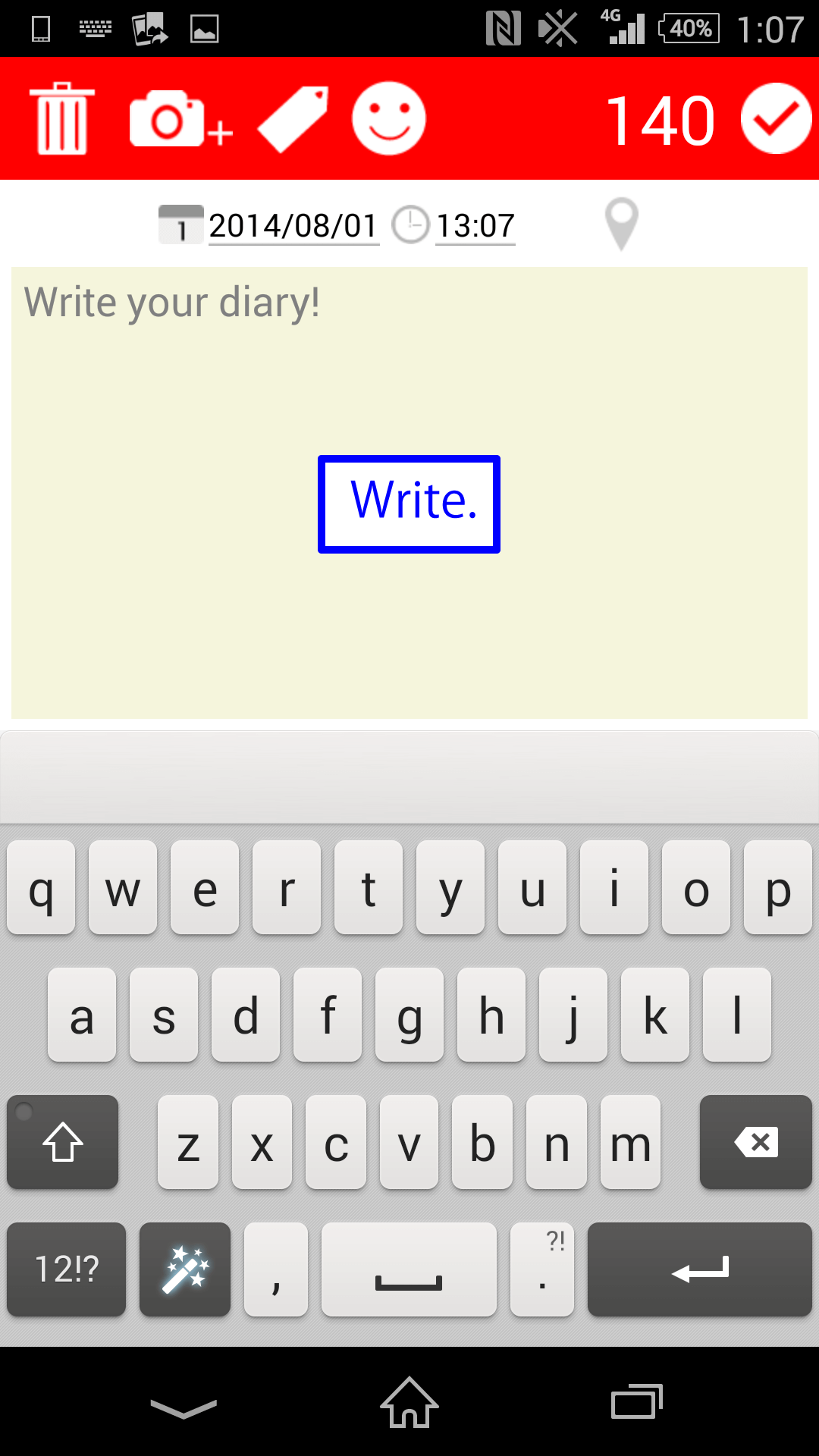This screenshot has height=1456, width=819.
Task: Choose a mood with the smiley icon
Action: click(x=389, y=118)
